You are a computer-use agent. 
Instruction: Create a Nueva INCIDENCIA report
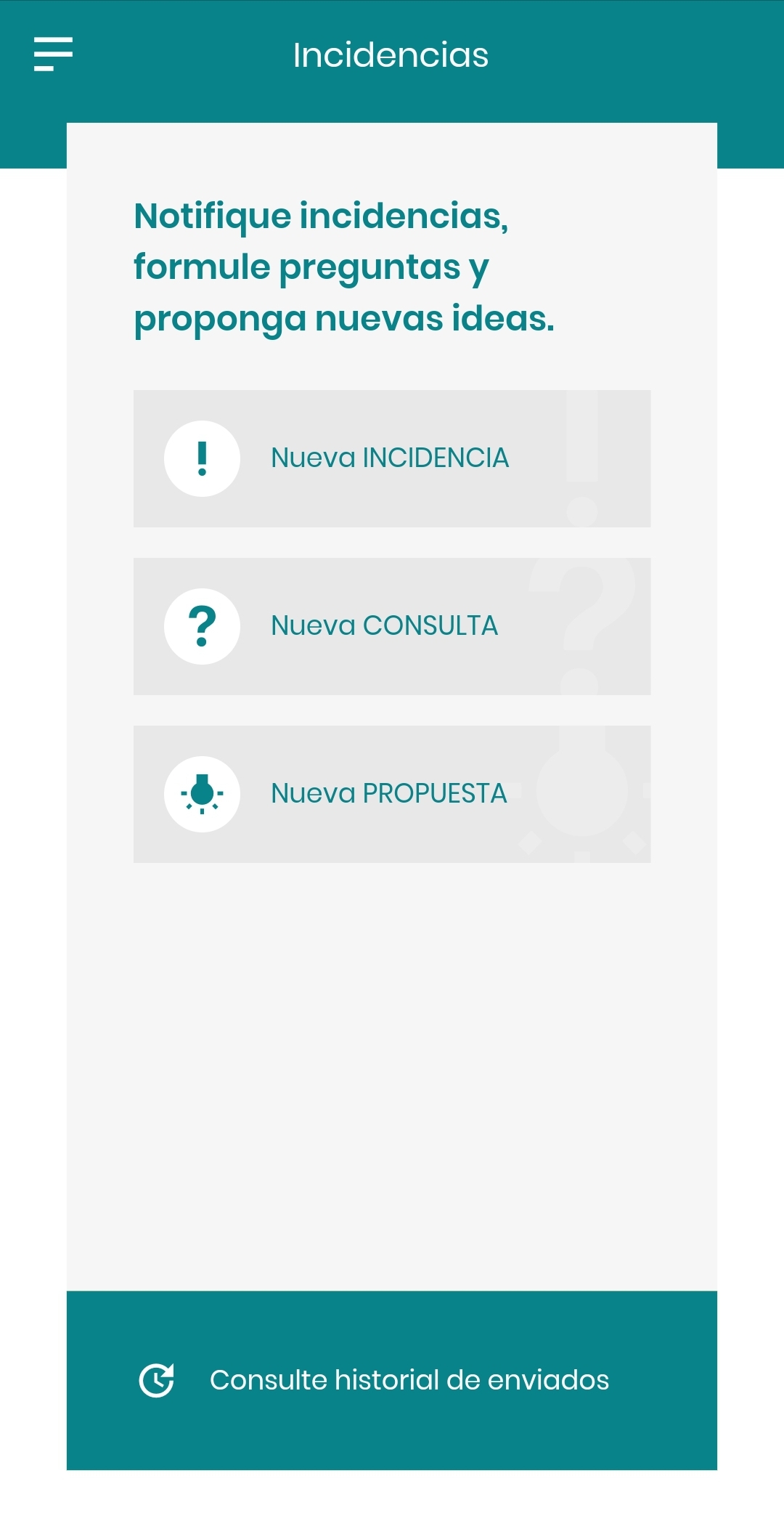coord(392,458)
